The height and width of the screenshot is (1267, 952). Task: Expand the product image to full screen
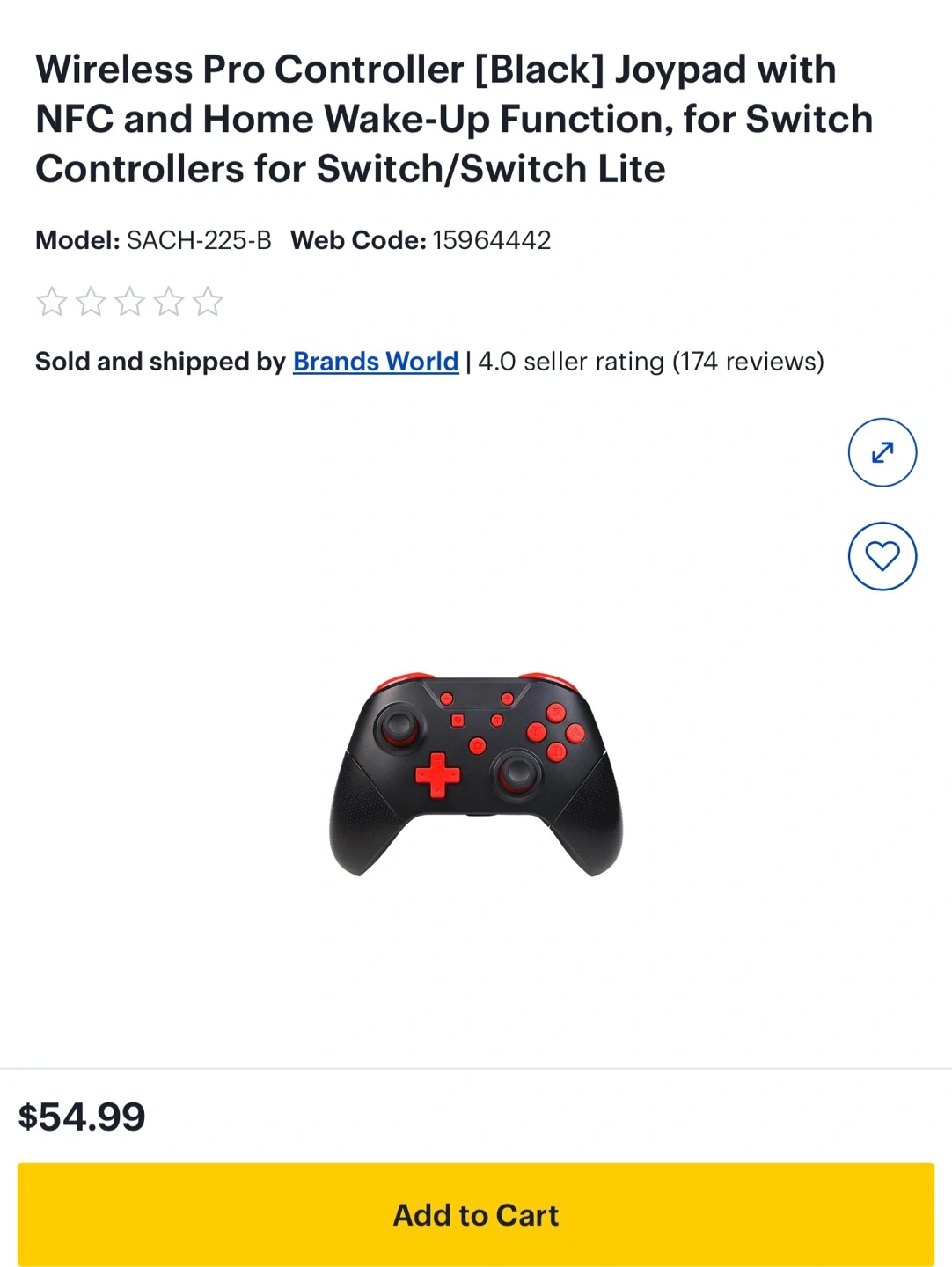882,452
